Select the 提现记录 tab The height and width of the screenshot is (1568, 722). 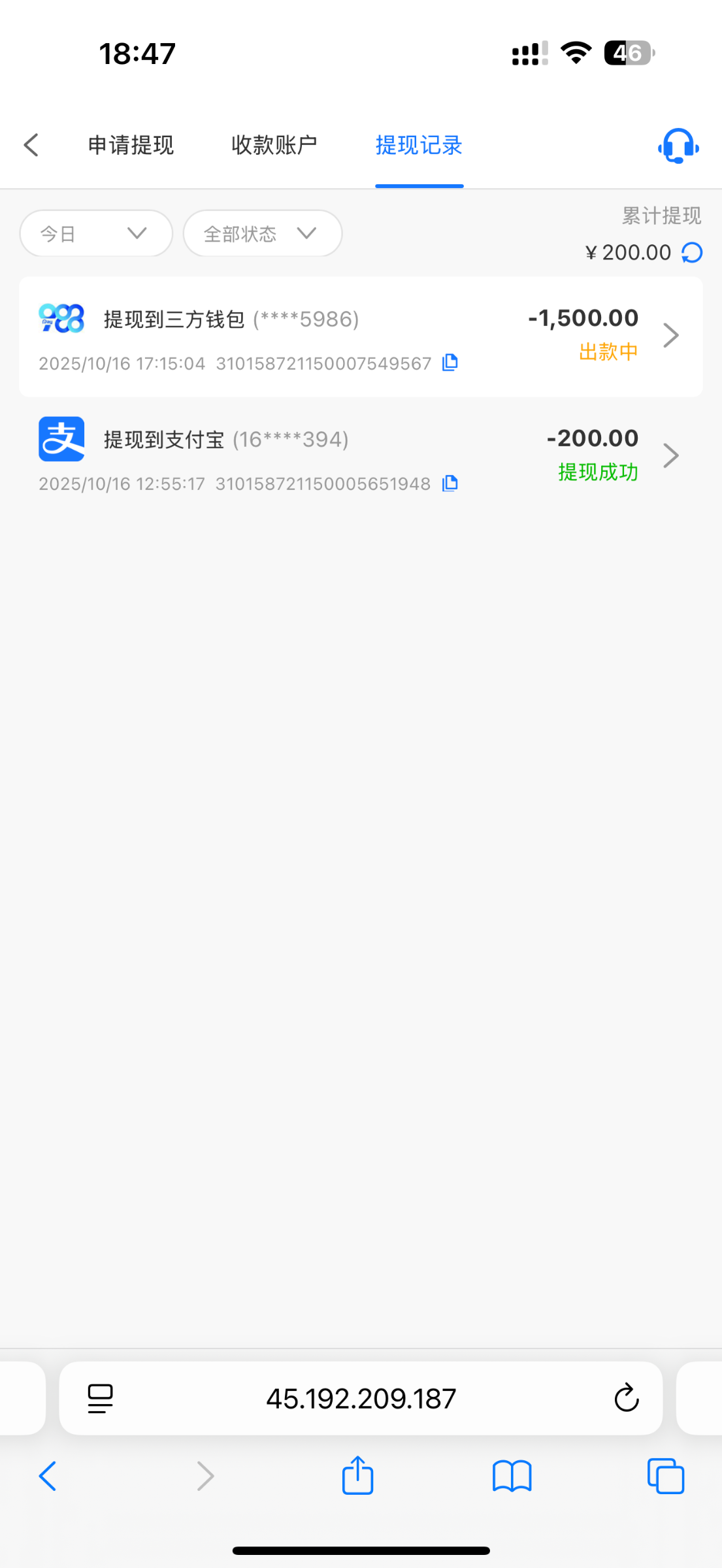[419, 145]
